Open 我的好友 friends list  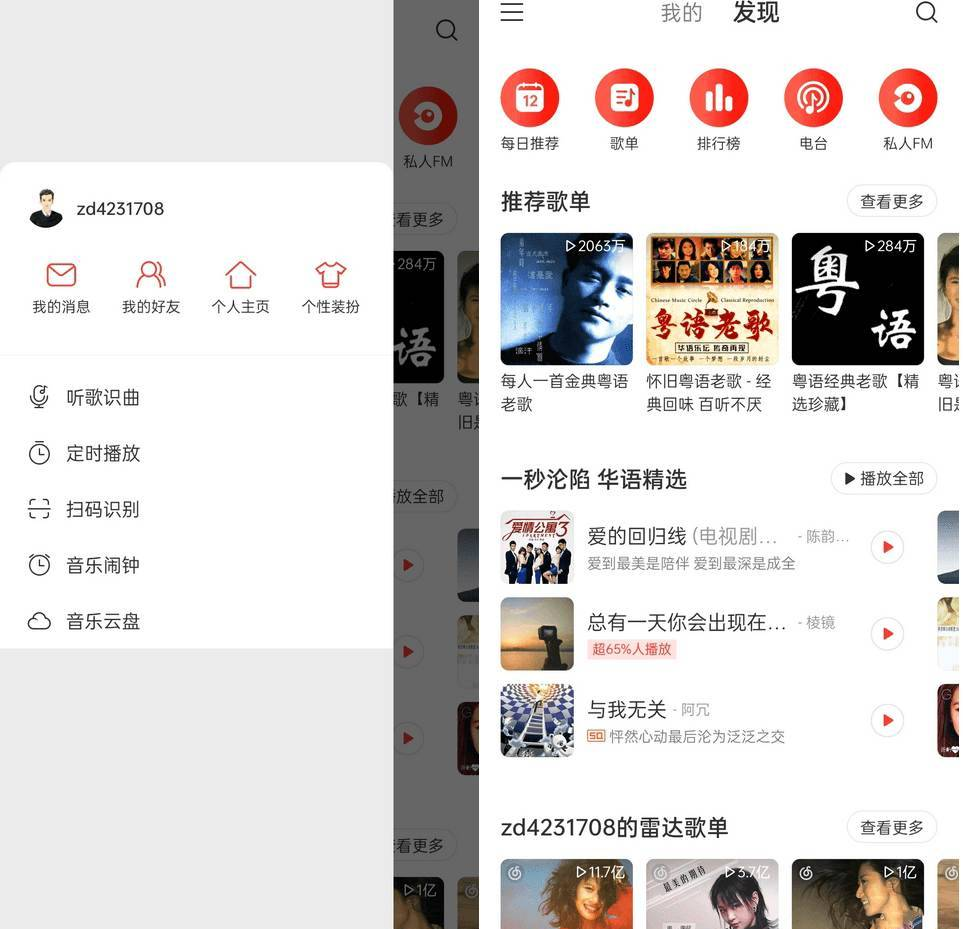pyautogui.click(x=151, y=288)
